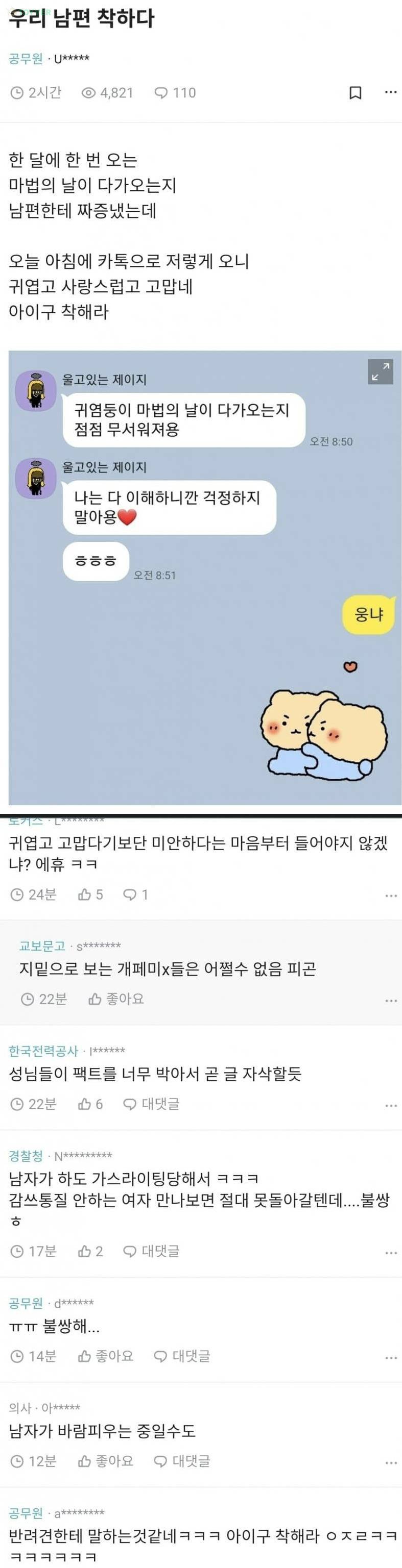Open more options on the 의사 comment

pos(390,1461)
